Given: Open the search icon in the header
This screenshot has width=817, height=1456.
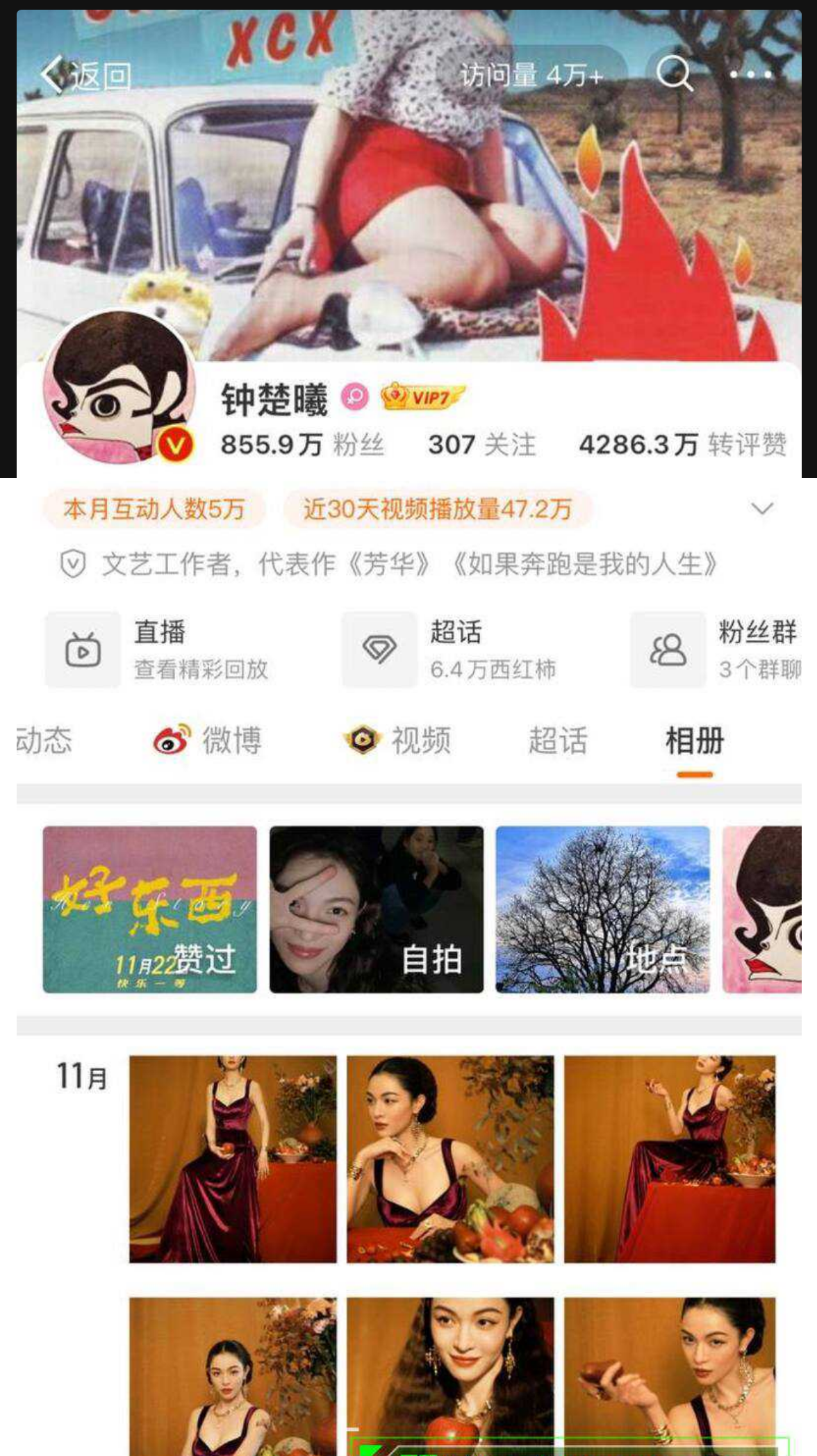Looking at the screenshot, I should (672, 74).
